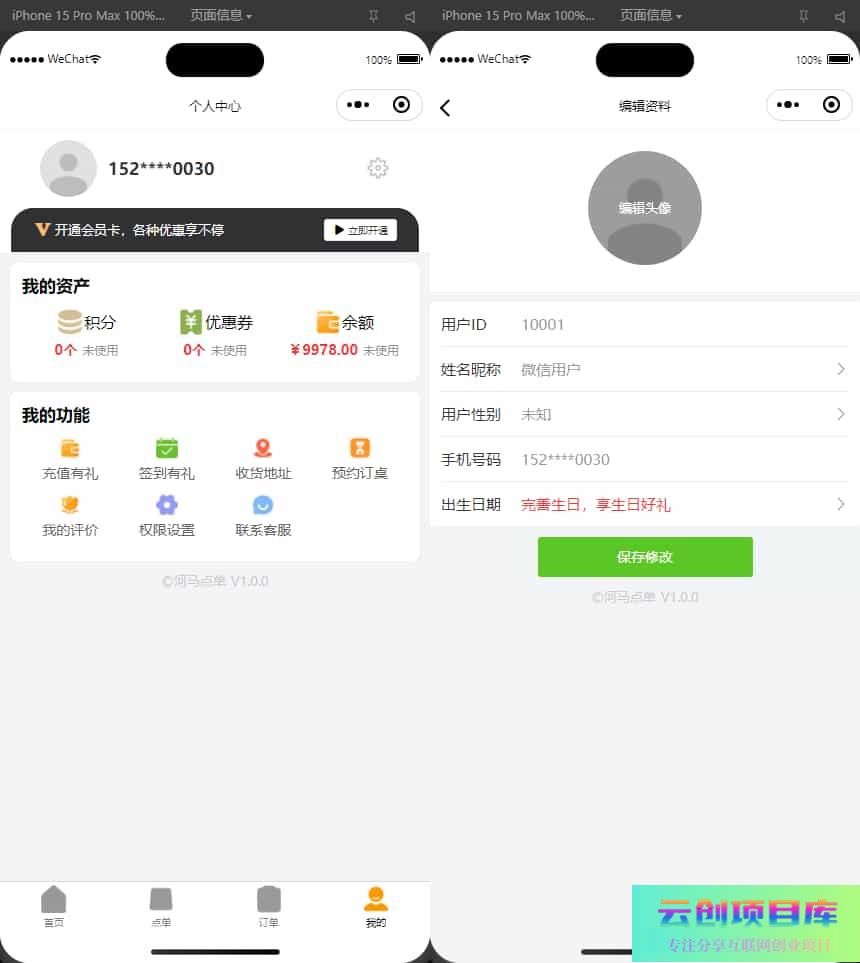This screenshot has width=860, height=963.
Task: Go back from 编辑资料 page
Action: click(445, 108)
